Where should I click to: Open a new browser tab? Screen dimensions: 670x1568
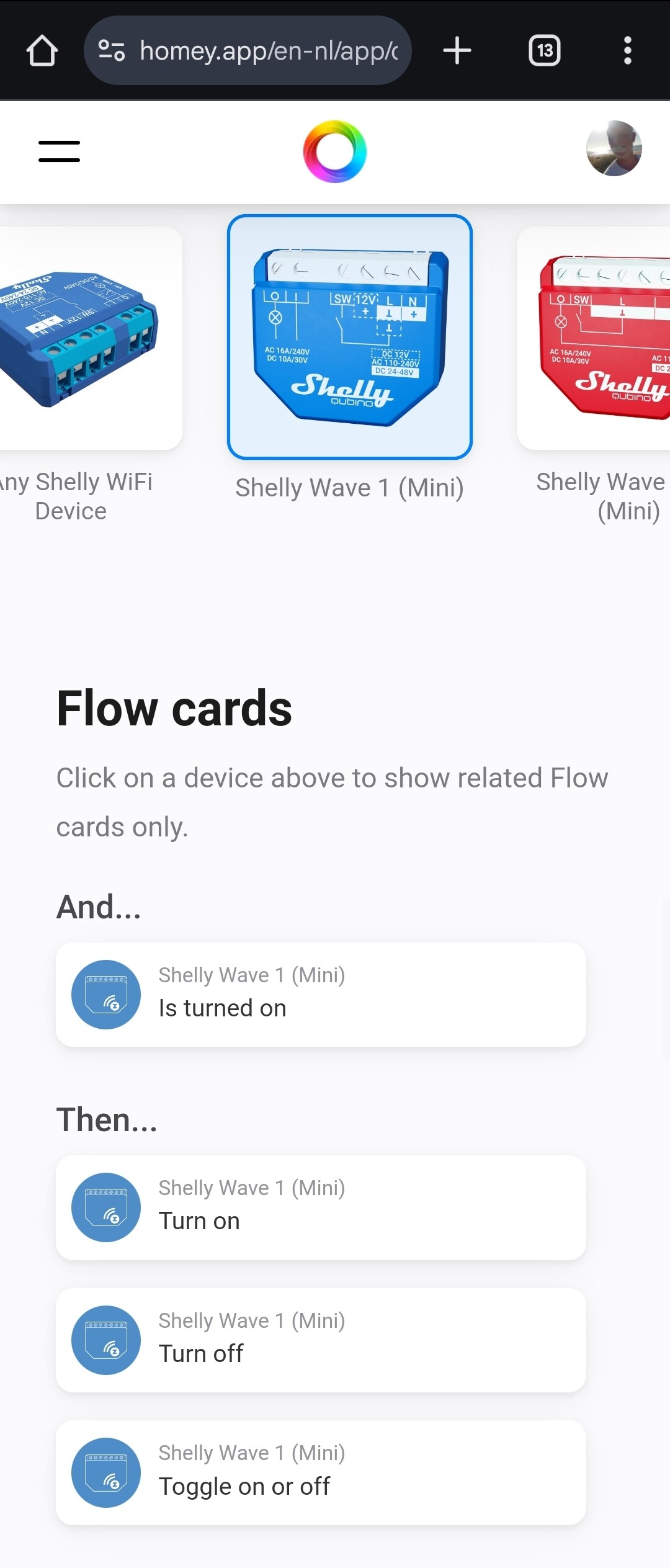457,50
